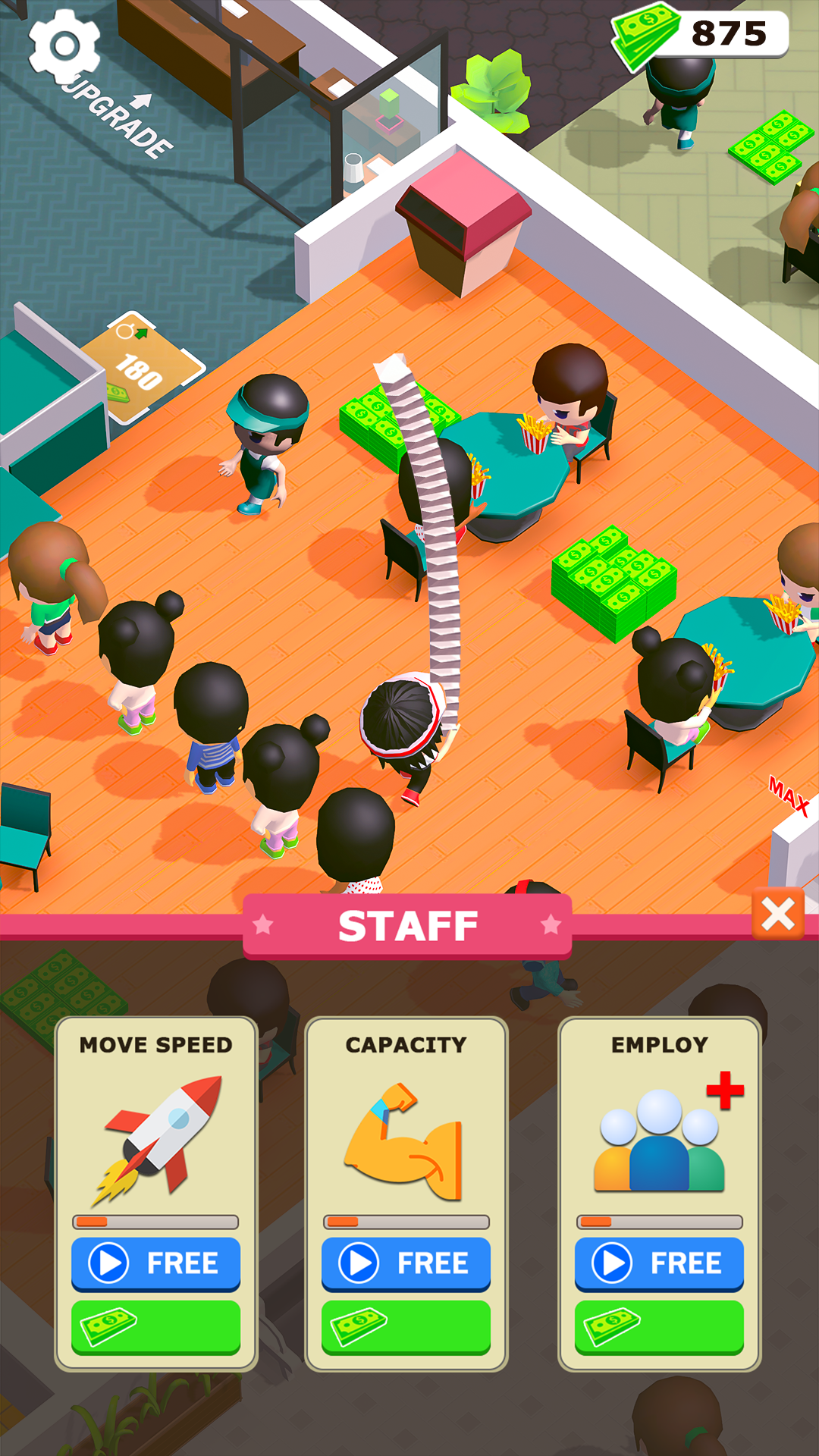Close the Staff panel

tap(778, 914)
